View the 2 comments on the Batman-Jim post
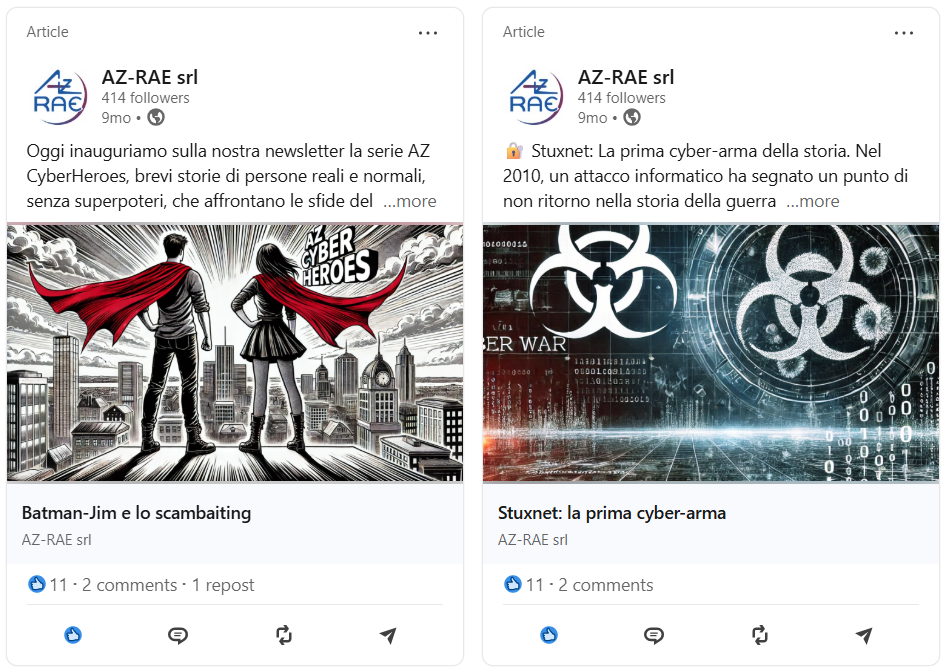This screenshot has width=946, height=671. 129,585
